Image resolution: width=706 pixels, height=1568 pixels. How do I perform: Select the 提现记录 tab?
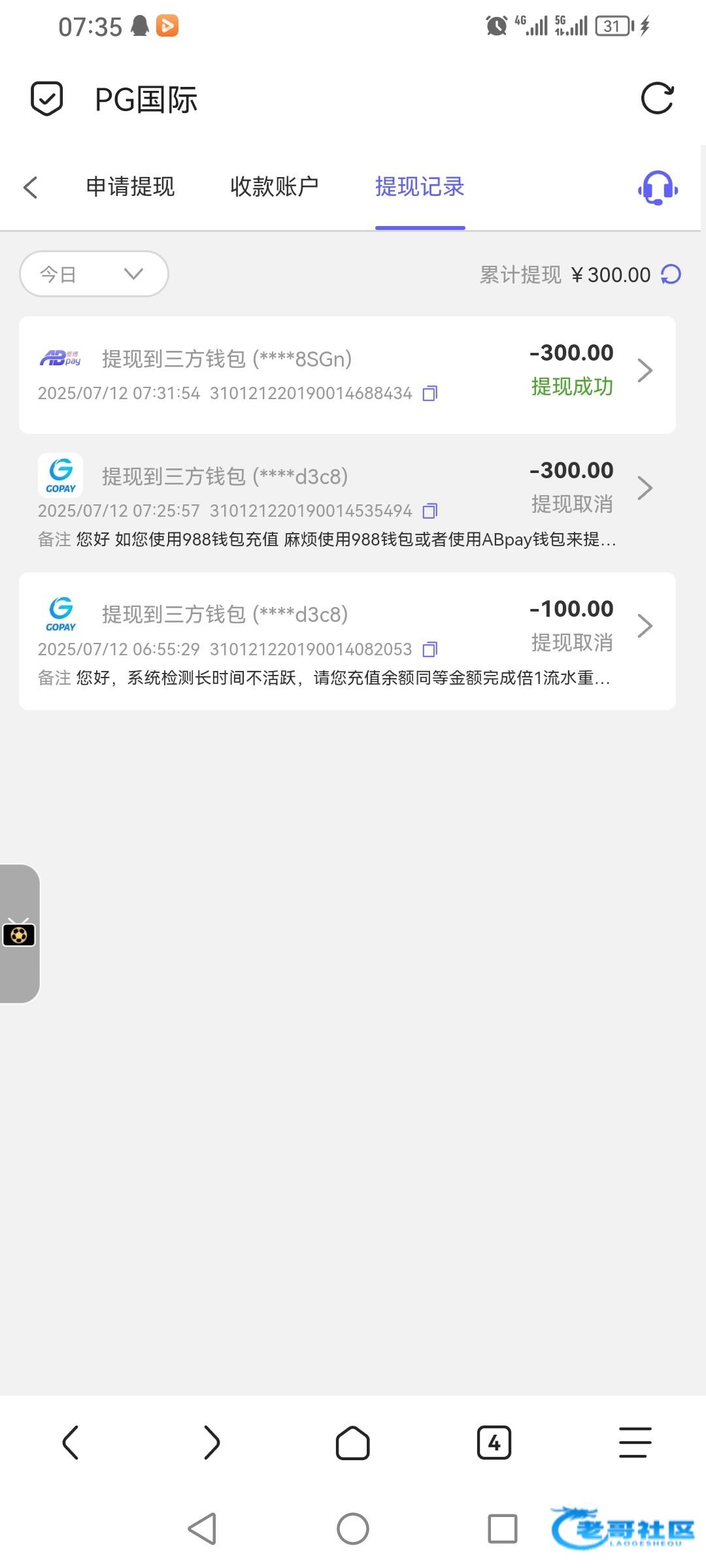pos(420,187)
